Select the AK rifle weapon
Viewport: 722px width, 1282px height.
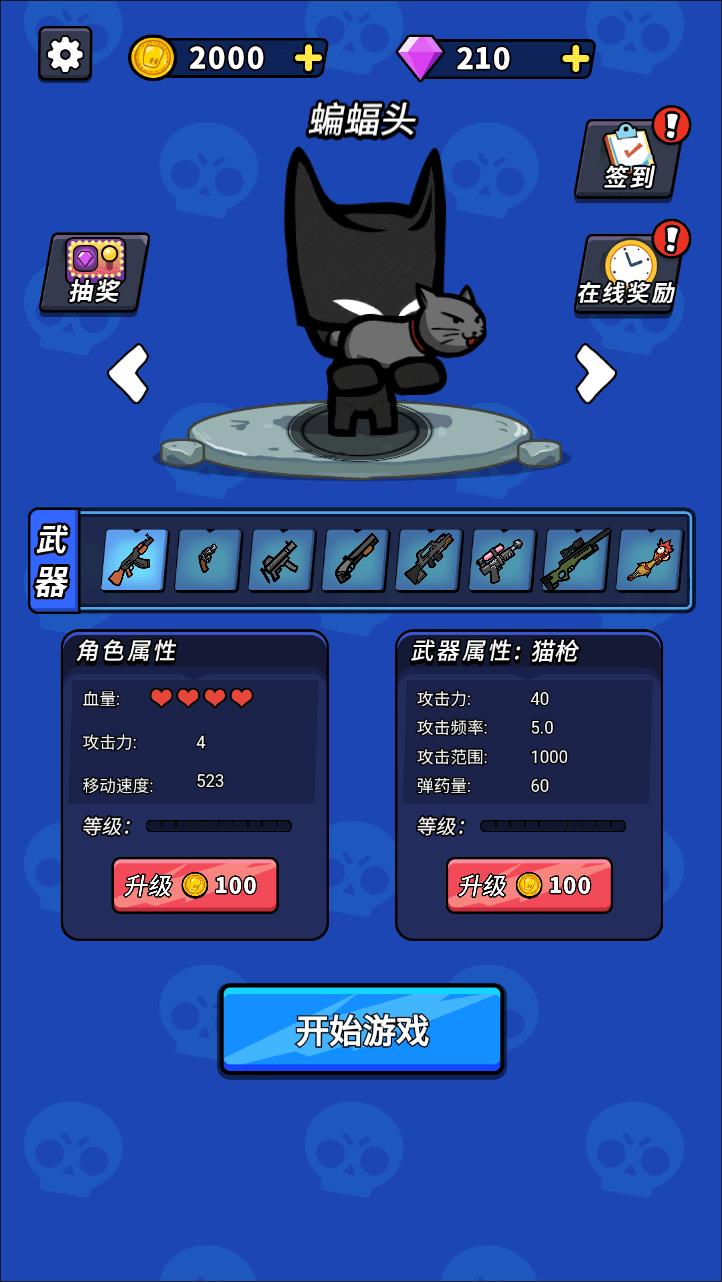(x=134, y=560)
